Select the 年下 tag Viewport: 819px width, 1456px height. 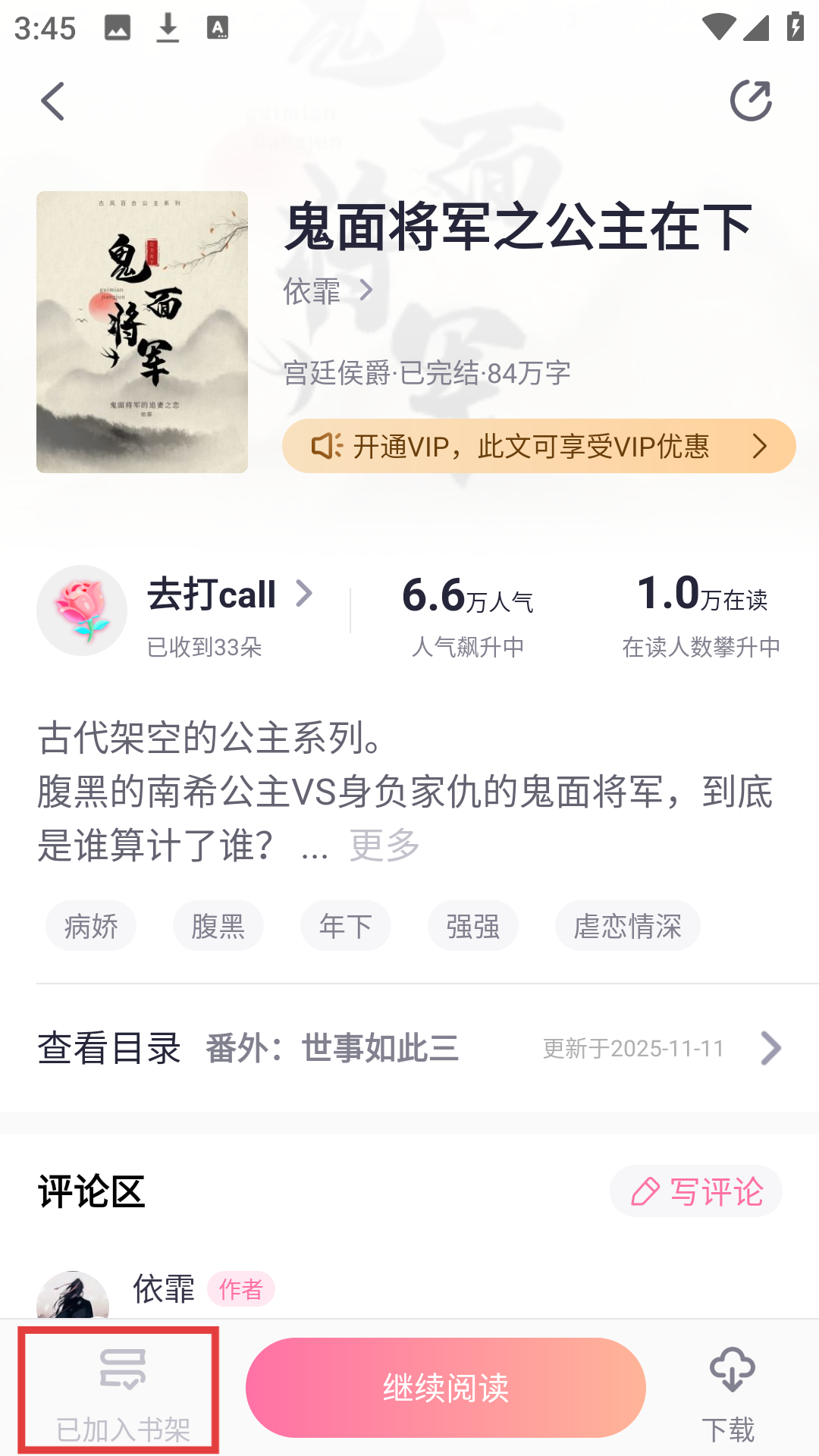(346, 926)
